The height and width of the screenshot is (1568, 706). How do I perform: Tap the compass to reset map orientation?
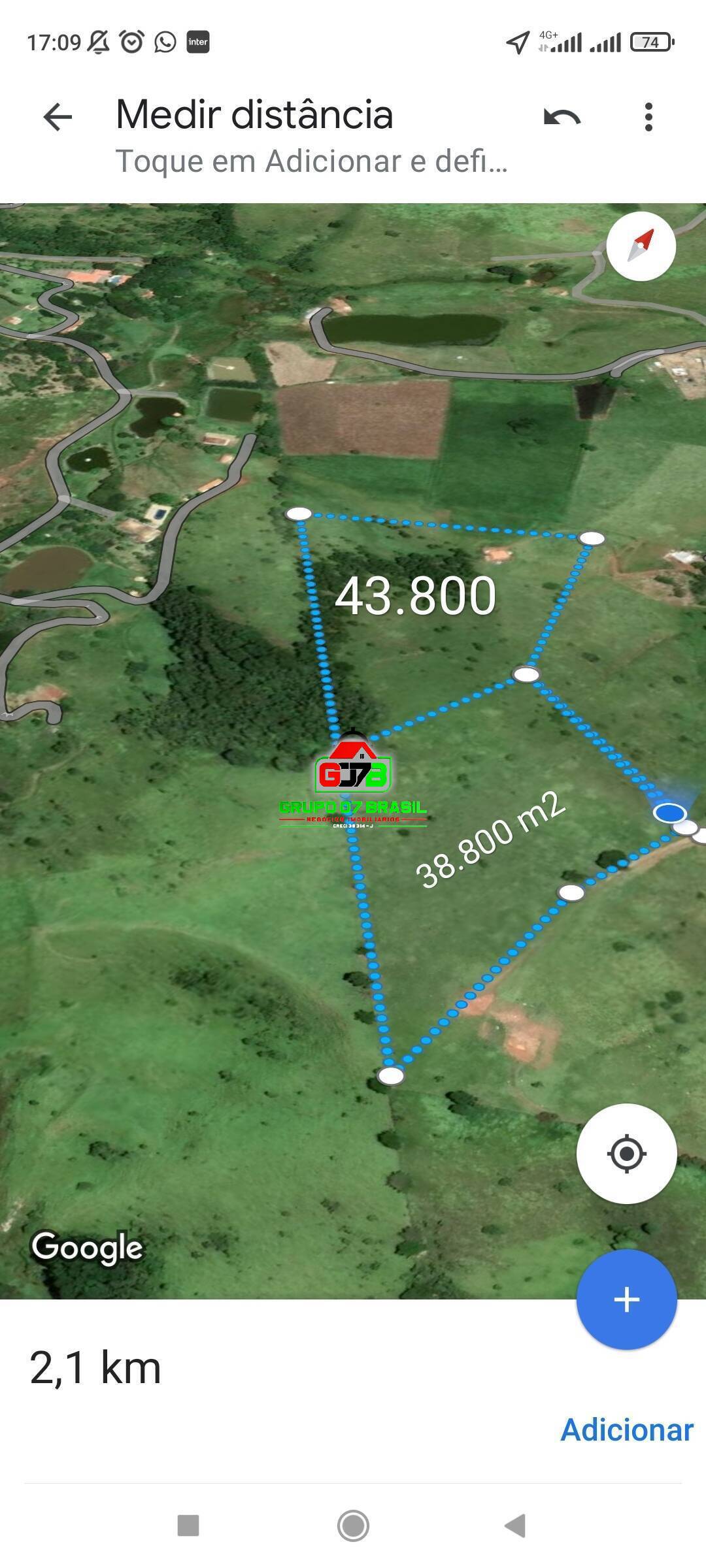(x=641, y=246)
